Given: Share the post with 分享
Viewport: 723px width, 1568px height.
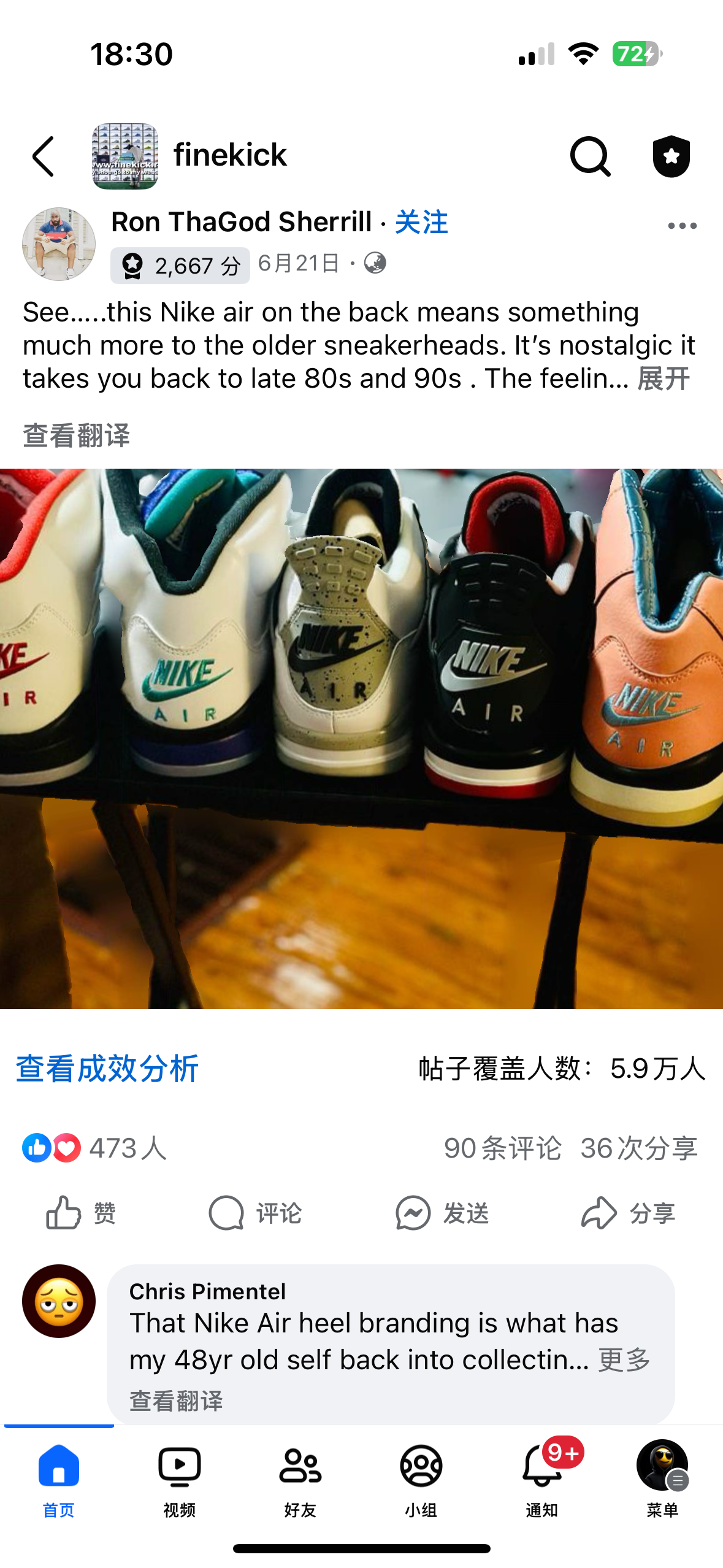Looking at the screenshot, I should coord(629,1213).
